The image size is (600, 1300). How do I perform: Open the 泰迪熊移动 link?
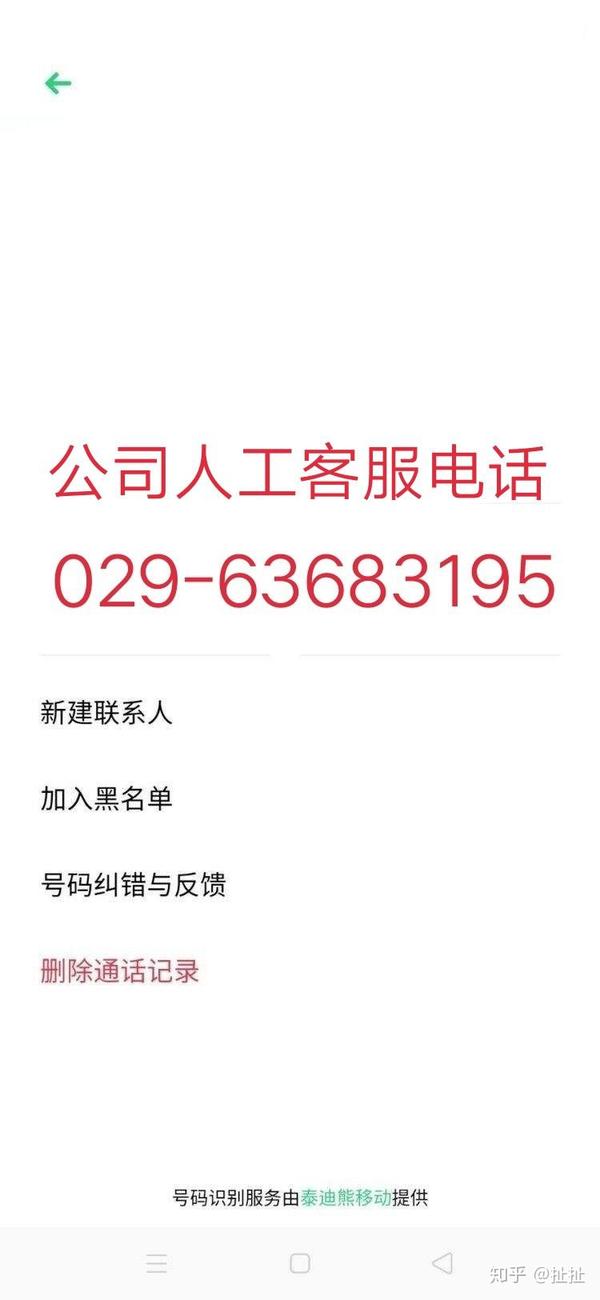point(346,1198)
